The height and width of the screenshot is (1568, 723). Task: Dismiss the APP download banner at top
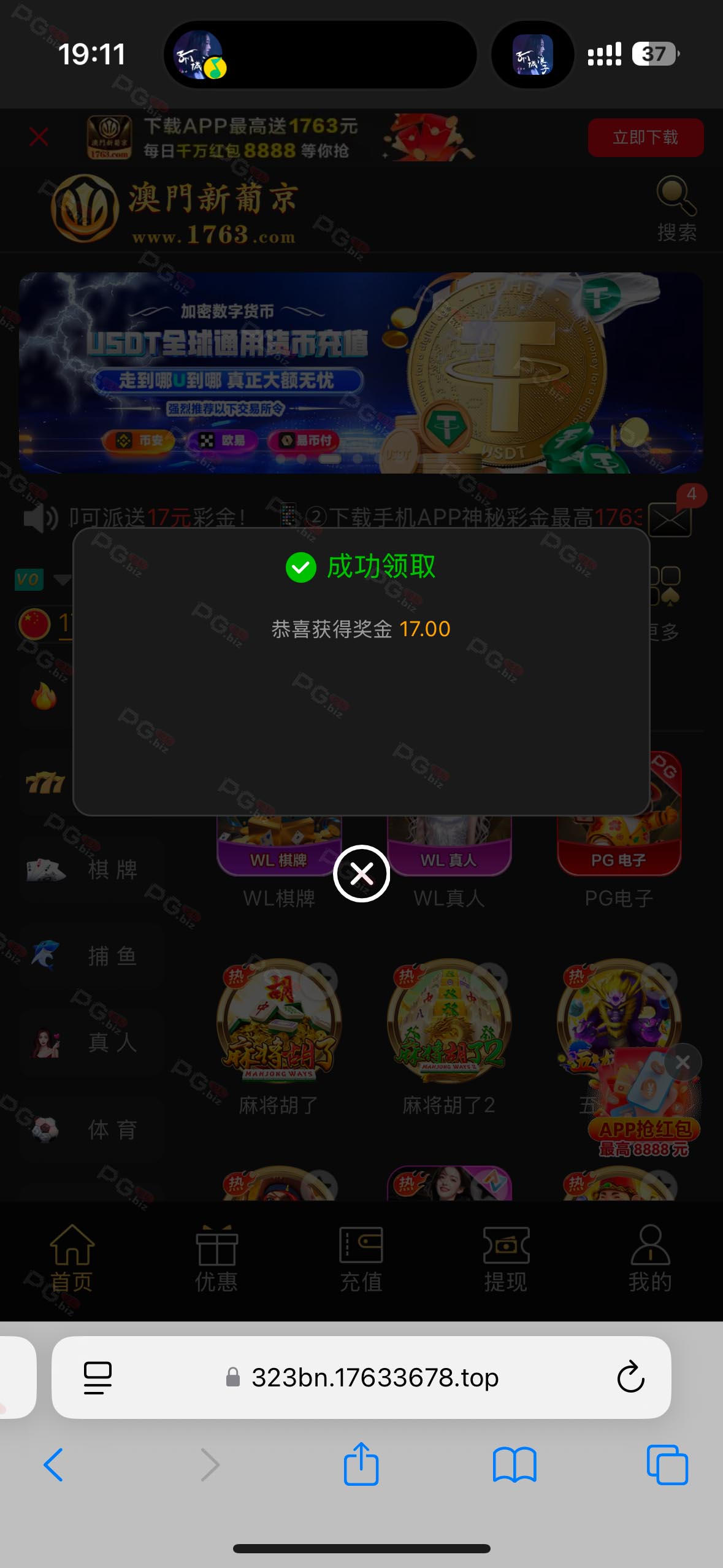[x=39, y=137]
